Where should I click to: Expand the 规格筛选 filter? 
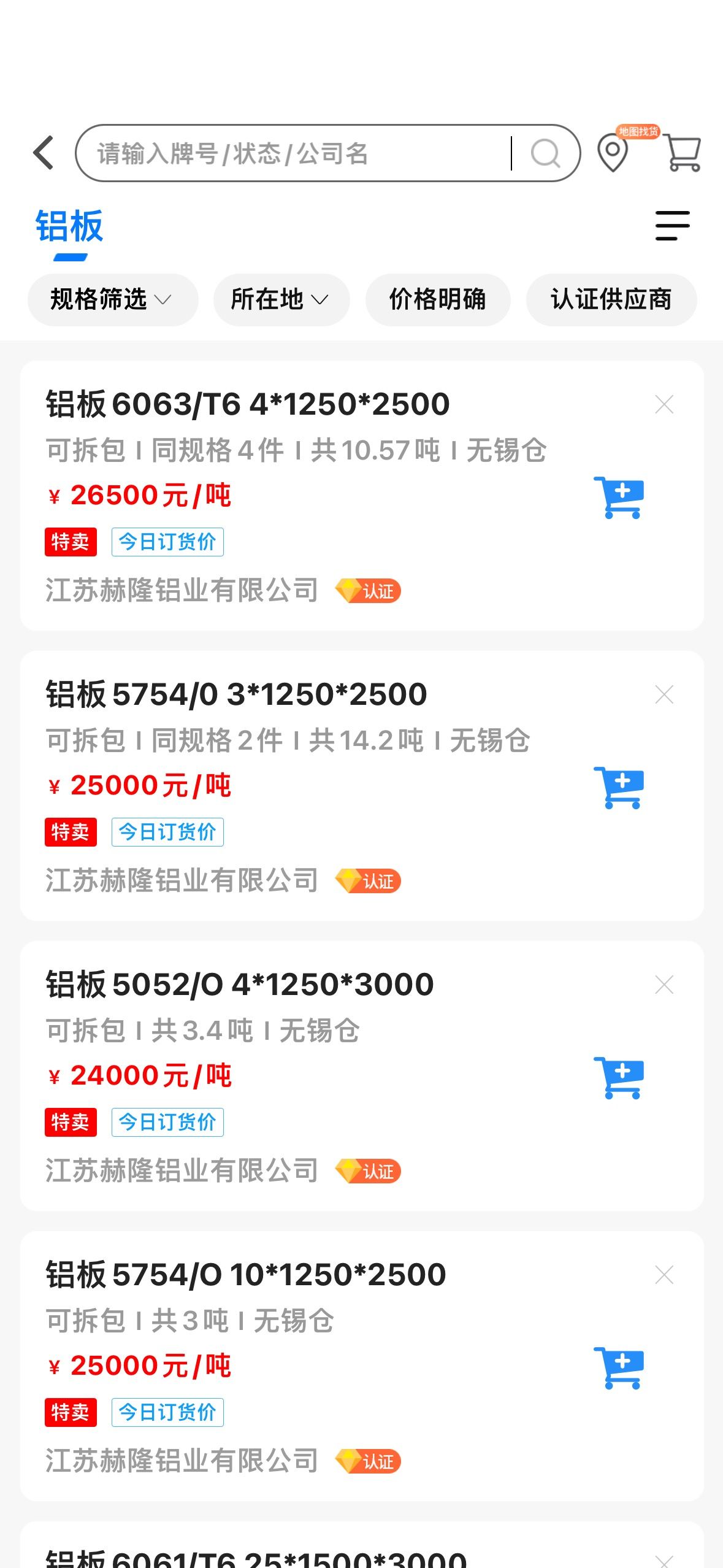[112, 299]
